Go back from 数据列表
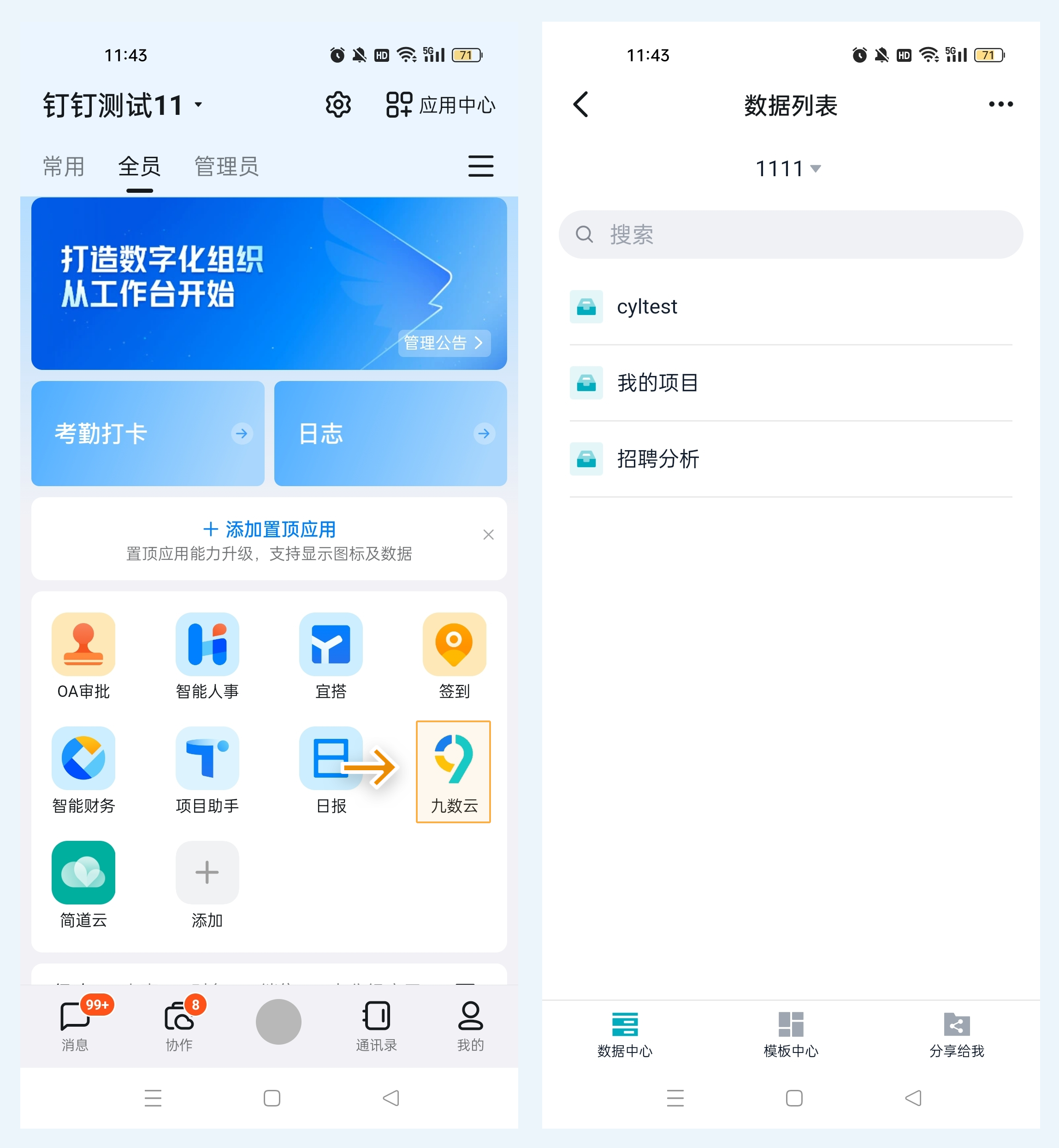The image size is (1059, 1148). (581, 105)
